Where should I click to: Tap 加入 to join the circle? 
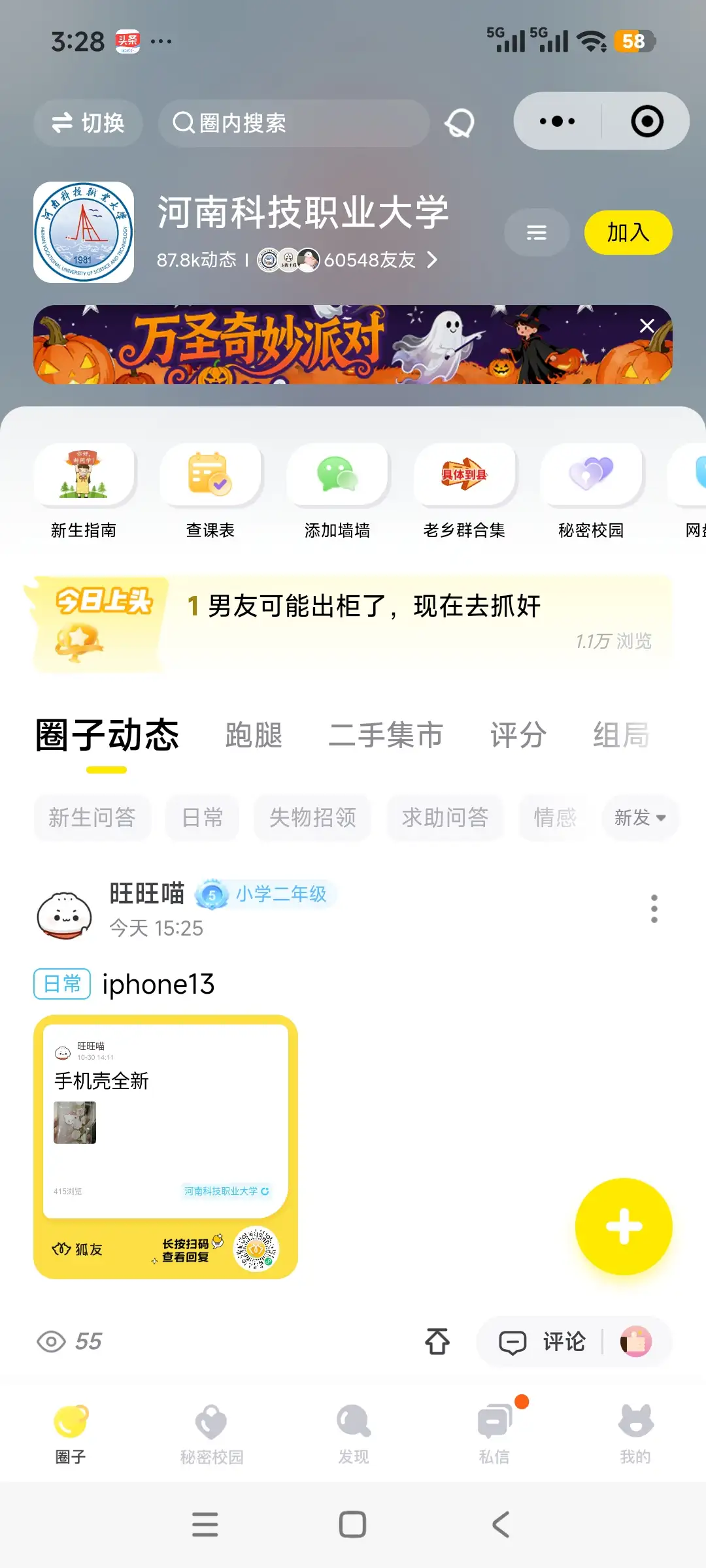point(628,233)
